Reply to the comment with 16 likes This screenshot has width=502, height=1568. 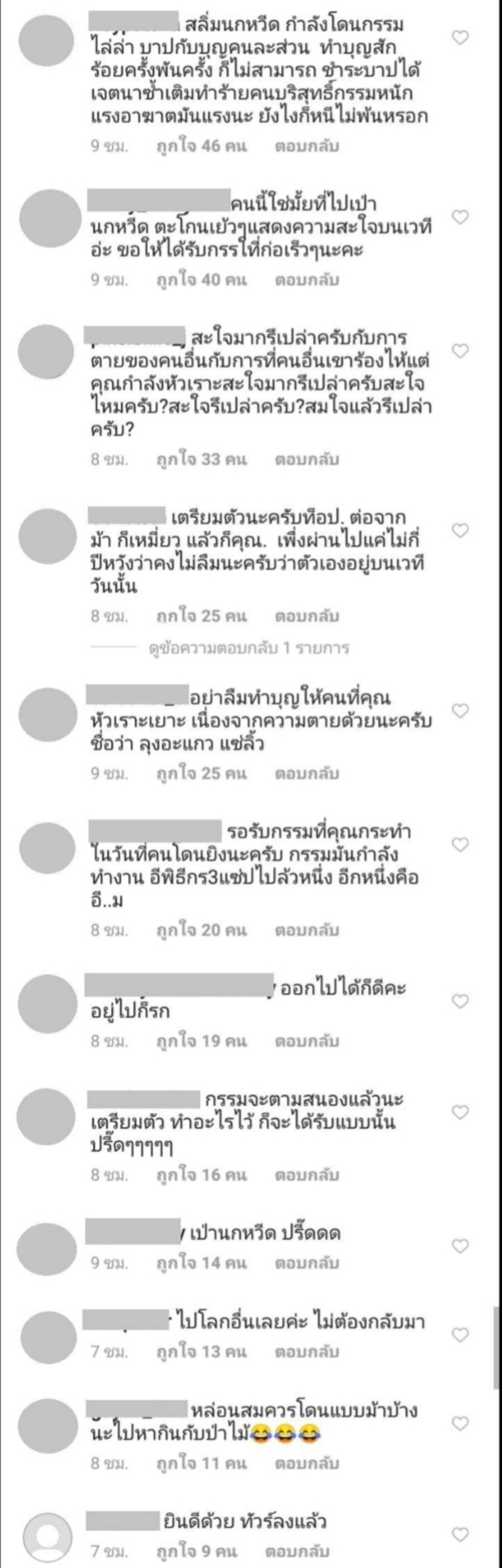pyautogui.click(x=306, y=1175)
